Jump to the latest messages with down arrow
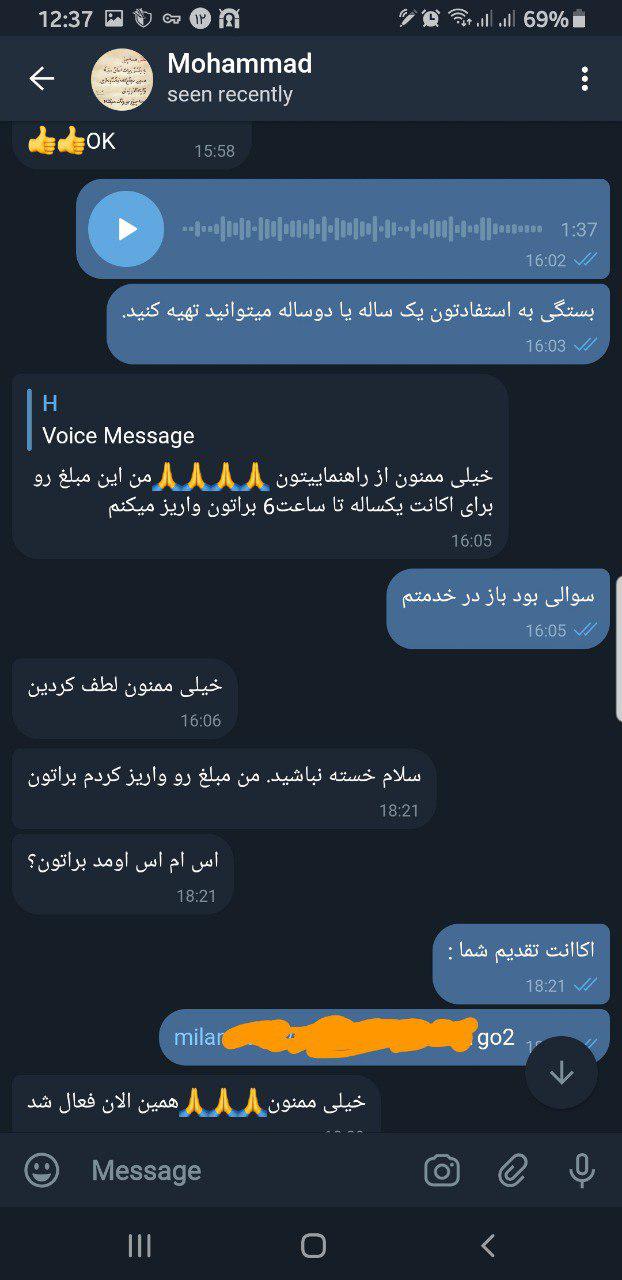 click(x=561, y=1073)
